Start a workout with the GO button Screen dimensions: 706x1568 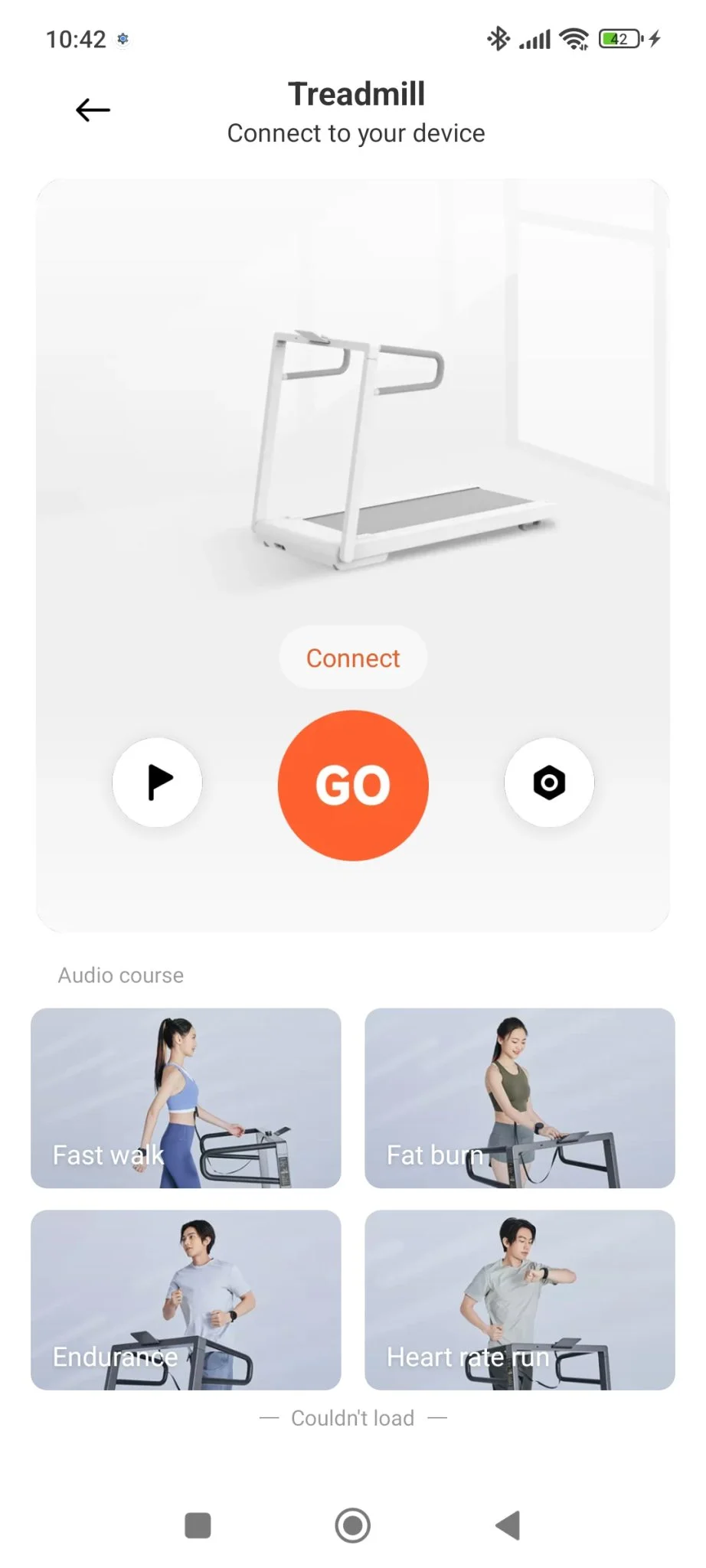pos(353,785)
